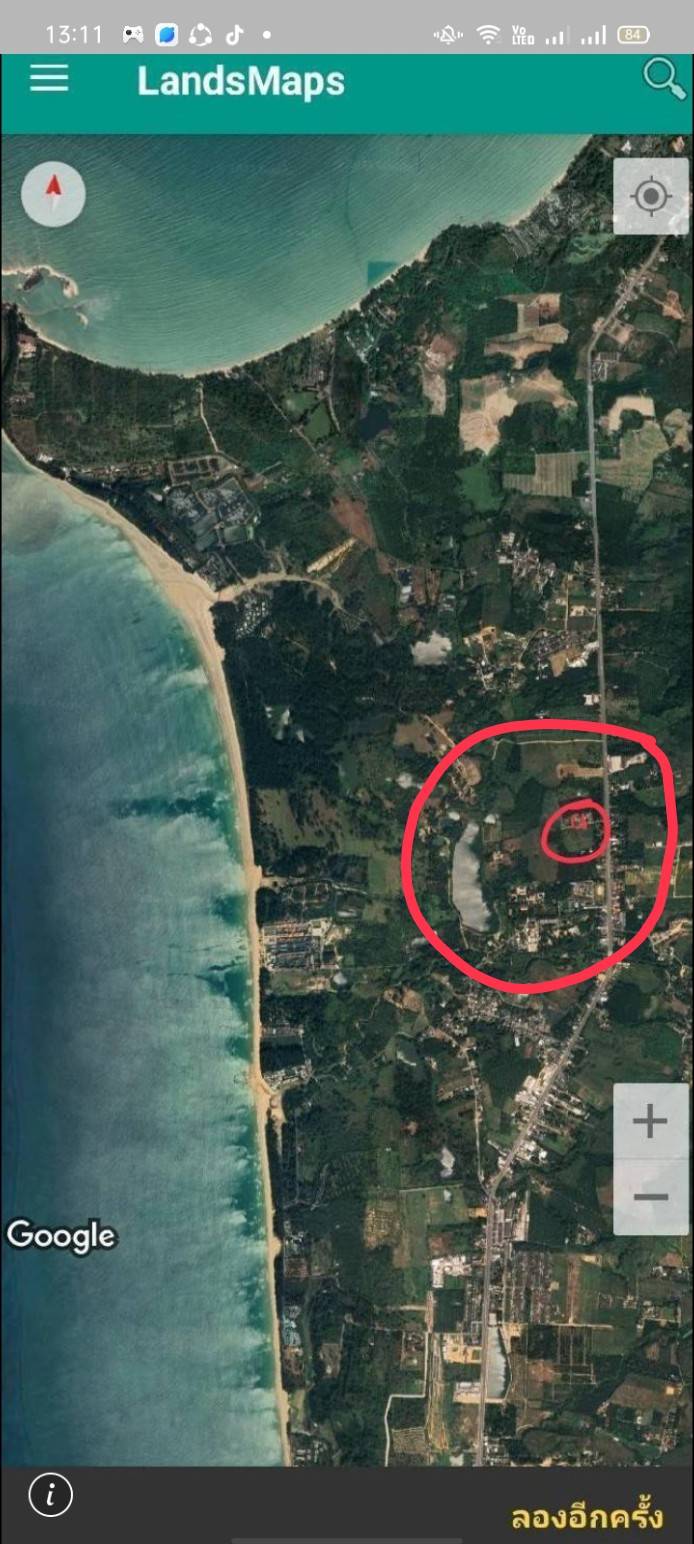This screenshot has width=694, height=1544.
Task: Zoom out with the minus button
Action: click(x=650, y=1197)
